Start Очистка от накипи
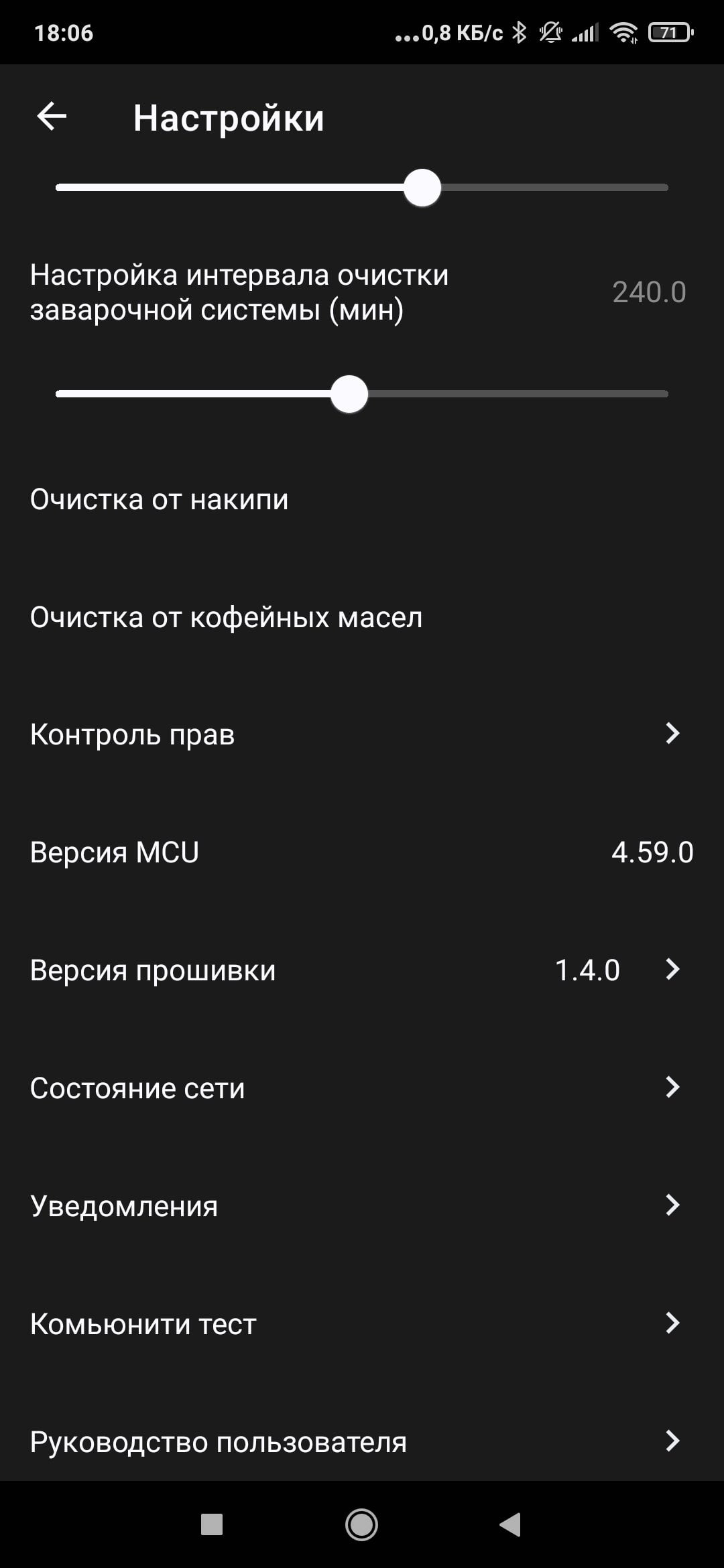Image resolution: width=724 pixels, height=1568 pixels. 362,499
